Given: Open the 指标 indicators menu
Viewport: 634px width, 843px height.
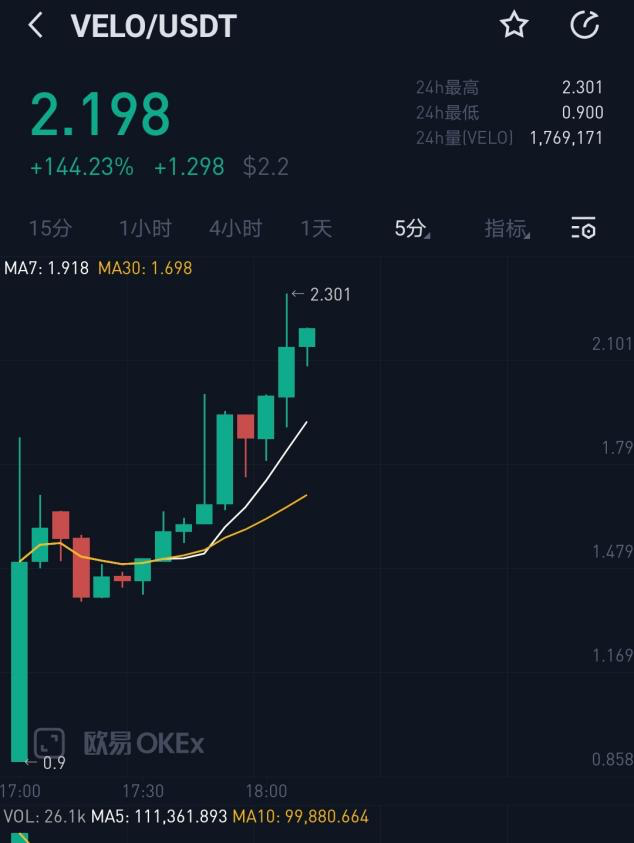Looking at the screenshot, I should click(507, 228).
